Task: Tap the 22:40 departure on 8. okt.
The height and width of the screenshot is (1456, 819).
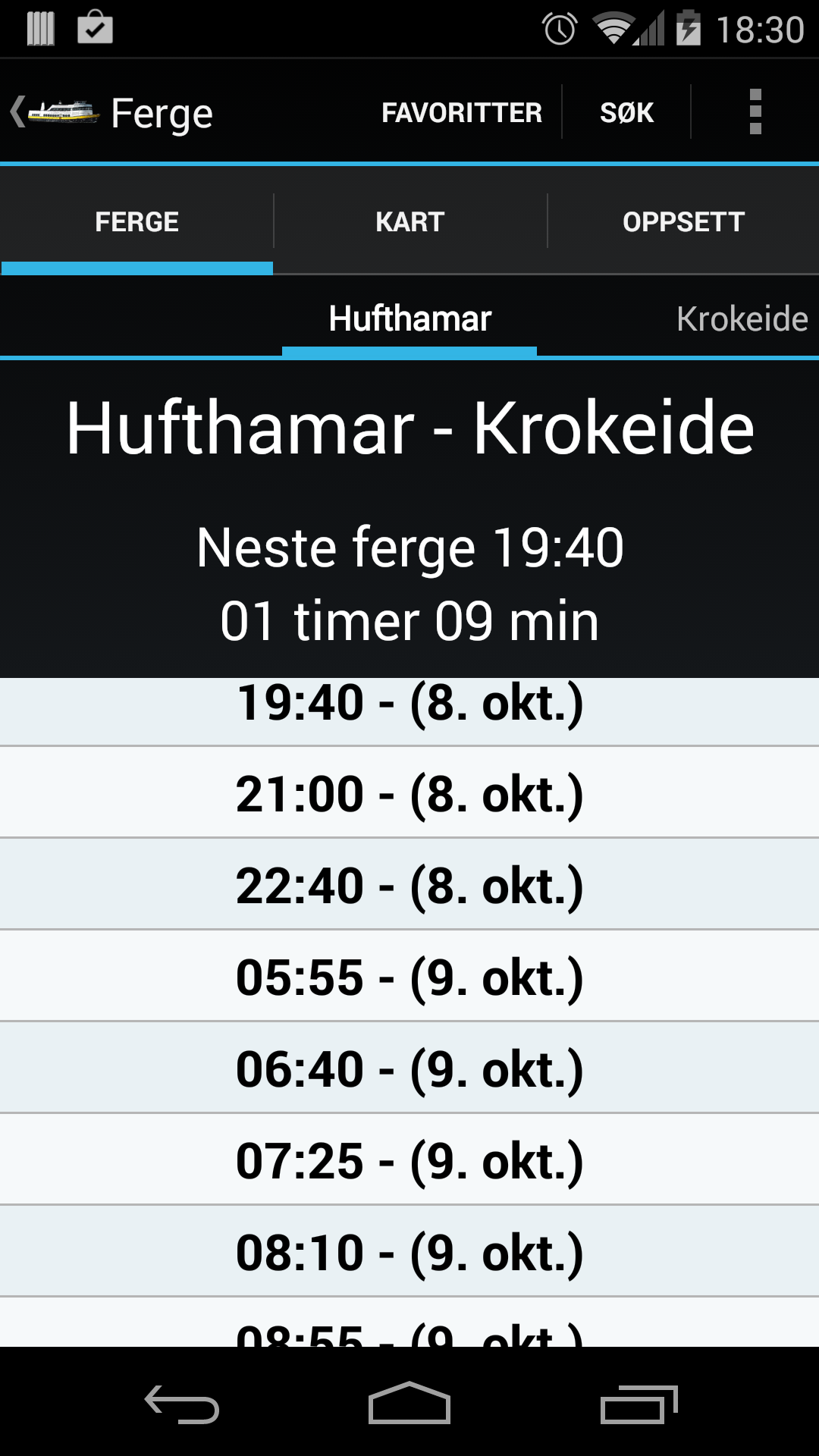Action: click(x=409, y=885)
